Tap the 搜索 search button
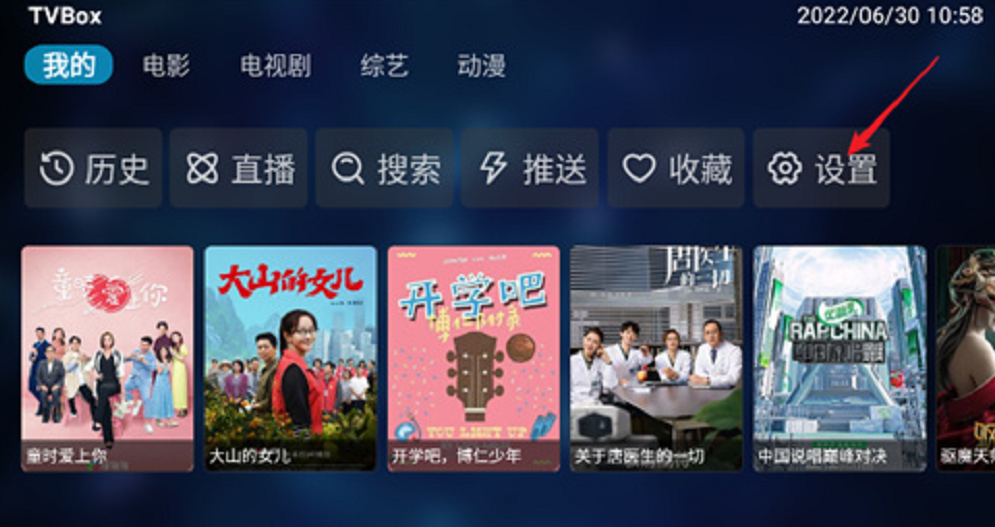 (385, 168)
